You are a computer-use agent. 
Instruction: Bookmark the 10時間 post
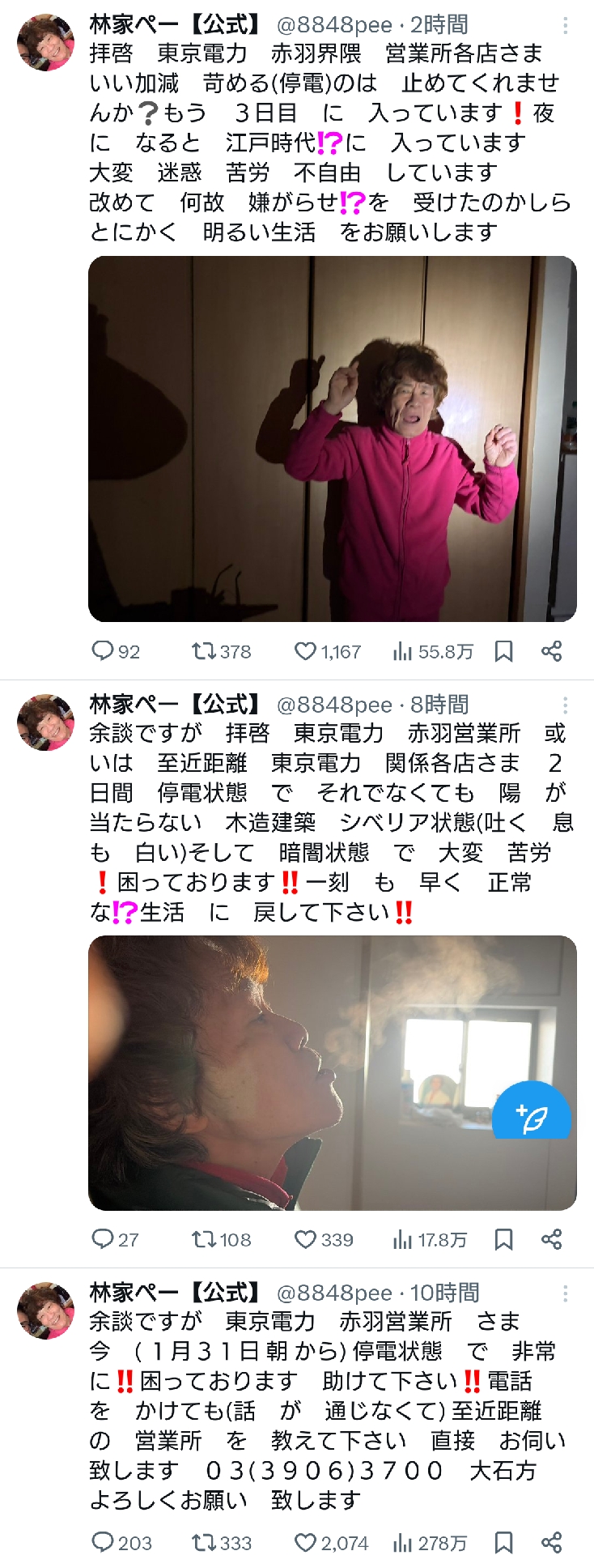coord(503,1543)
